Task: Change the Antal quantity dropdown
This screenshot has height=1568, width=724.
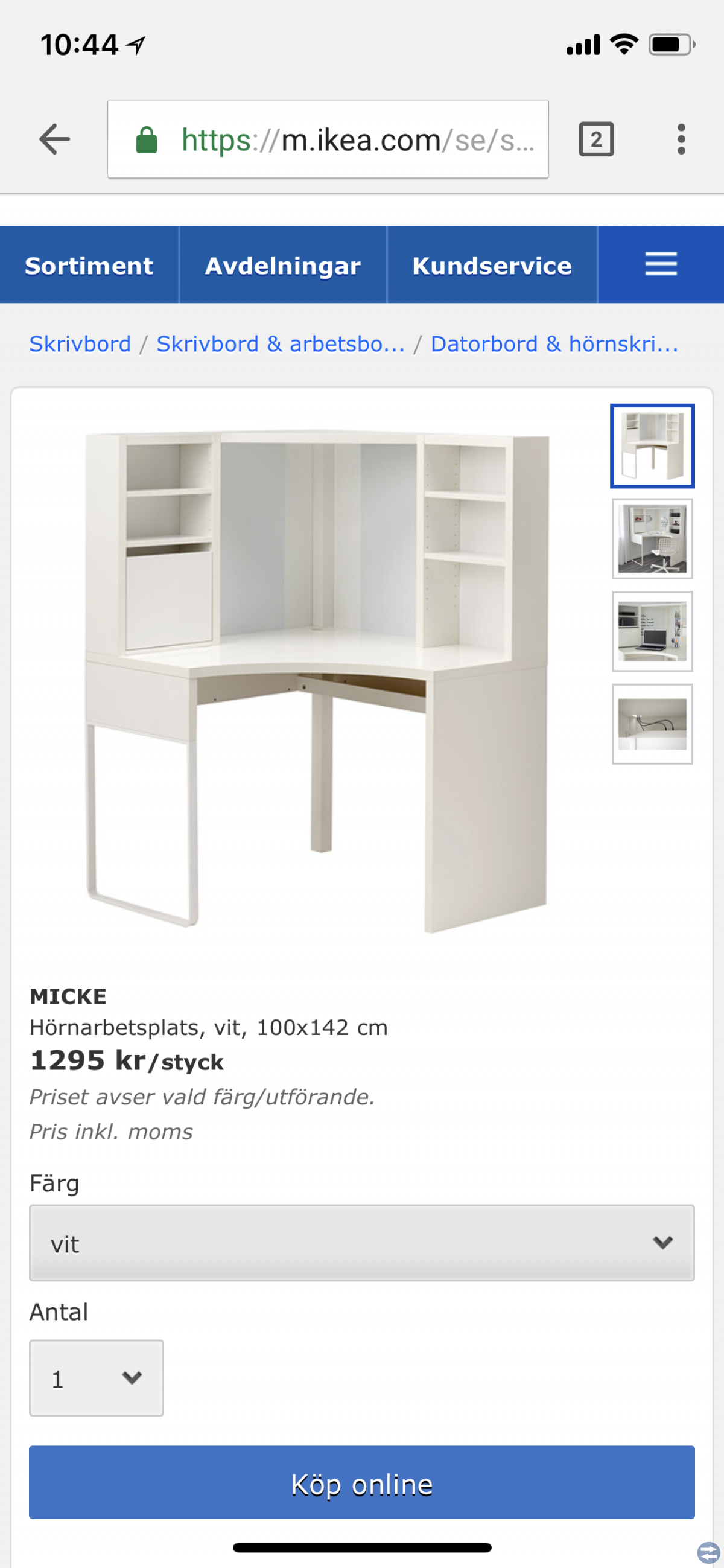Action: (x=96, y=1378)
